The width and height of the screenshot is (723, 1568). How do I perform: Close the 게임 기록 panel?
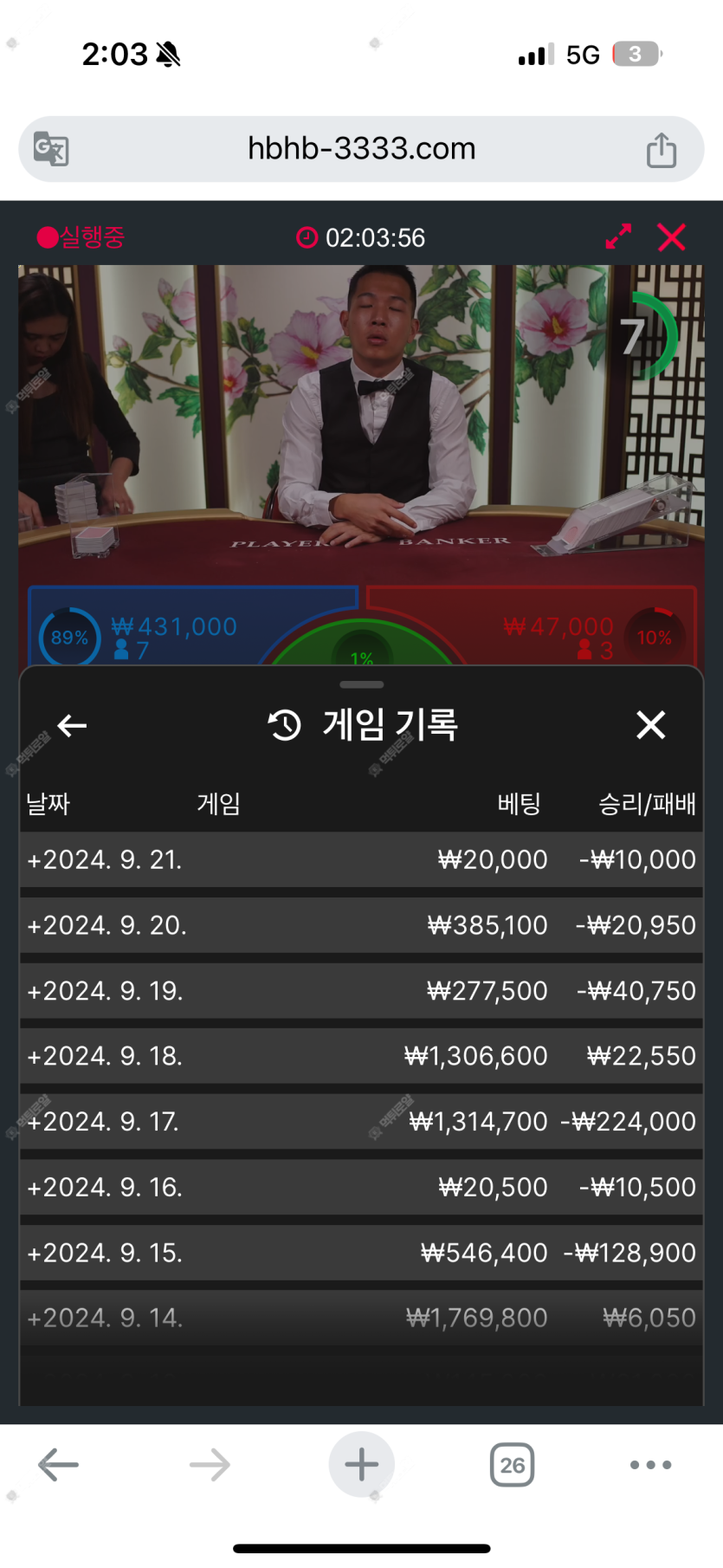(650, 725)
